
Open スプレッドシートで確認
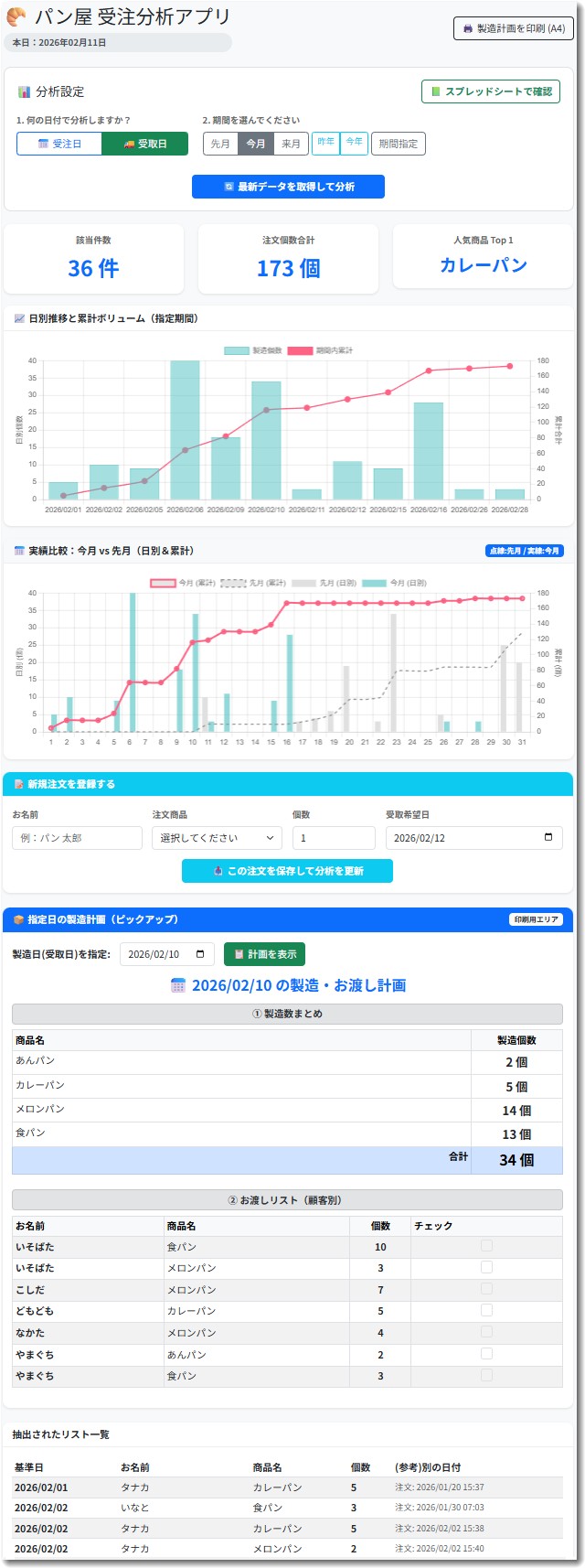click(490, 91)
